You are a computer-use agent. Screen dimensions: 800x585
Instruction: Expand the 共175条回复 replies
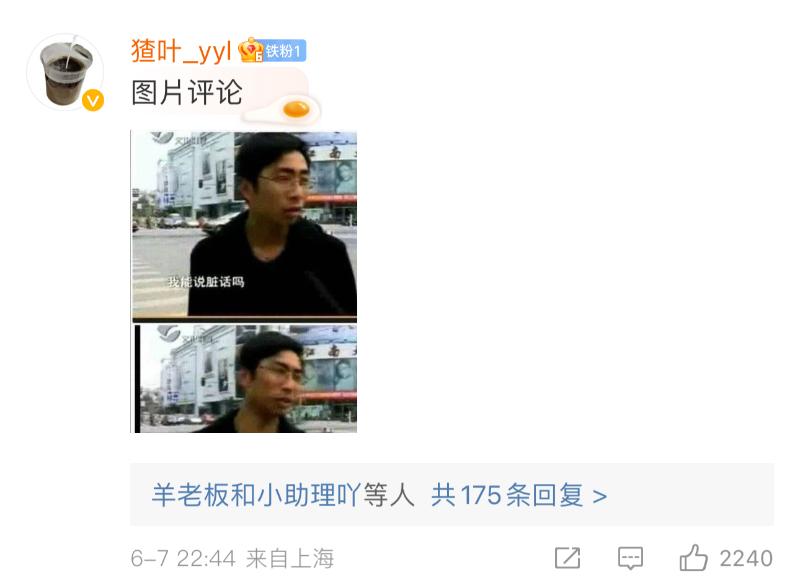point(518,495)
